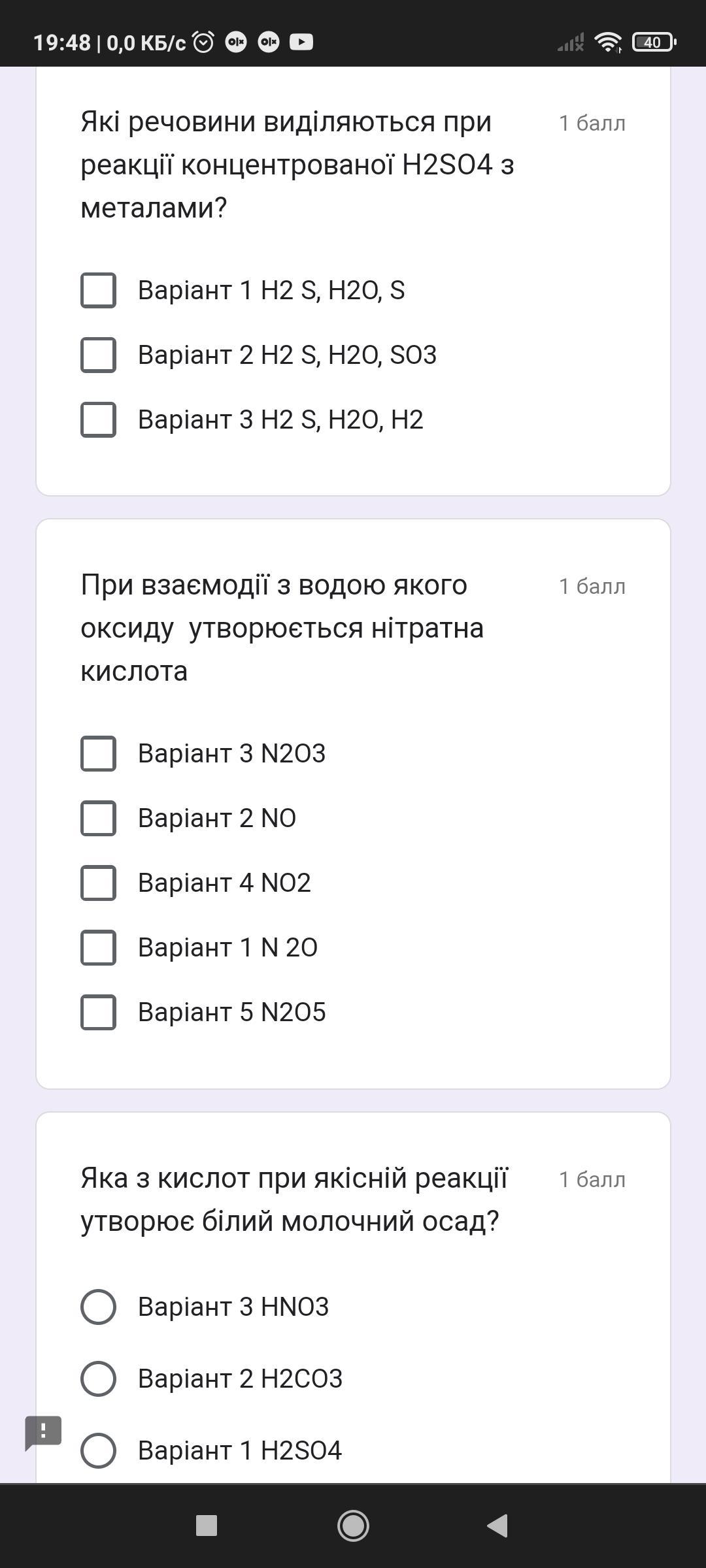This screenshot has height=1568, width=706.
Task: Open the report problem feedback icon
Action: coord(43,1433)
